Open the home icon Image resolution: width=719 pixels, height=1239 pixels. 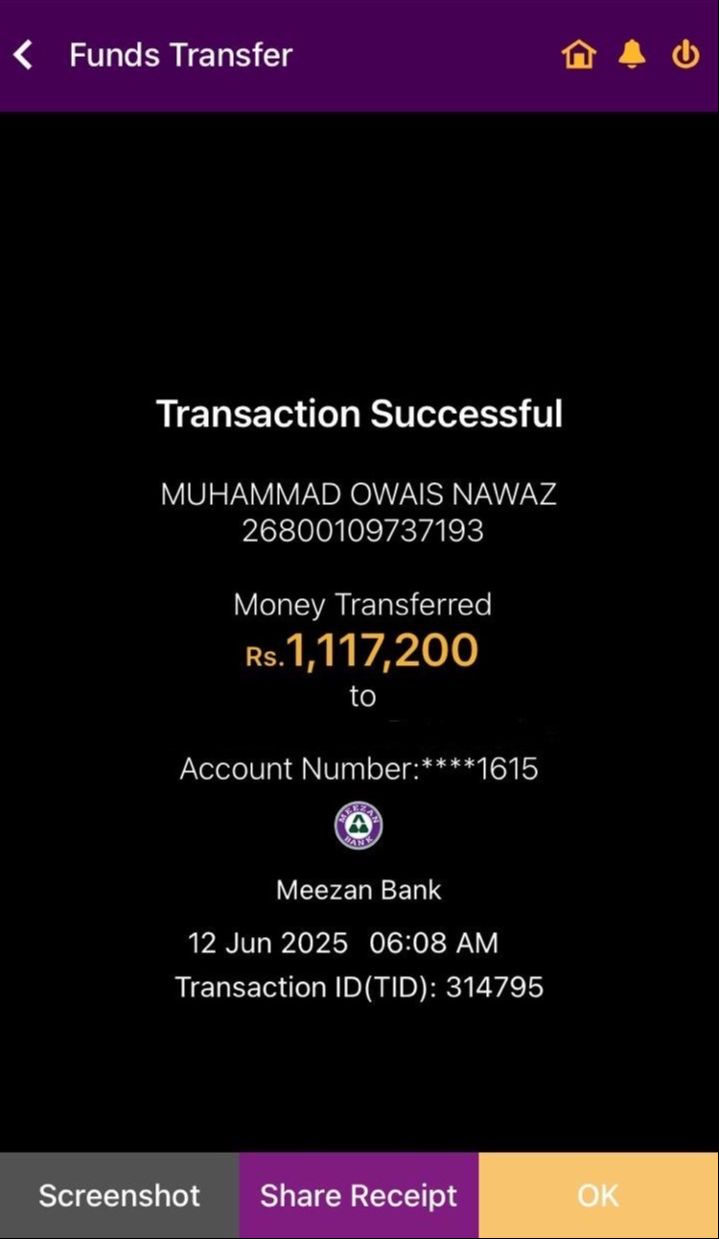[x=578, y=55]
